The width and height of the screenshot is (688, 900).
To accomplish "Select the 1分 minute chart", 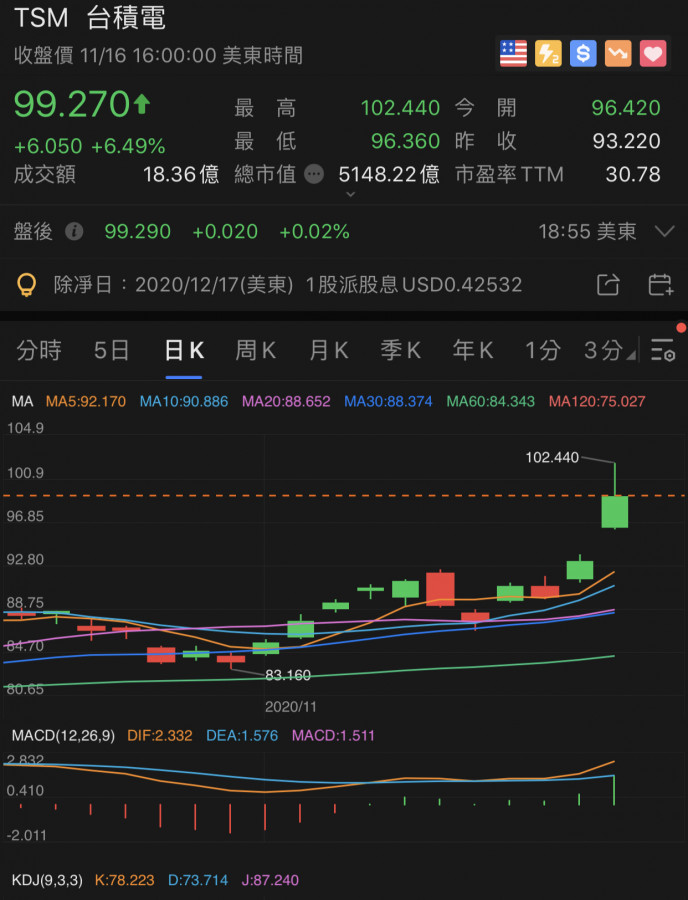I will tap(543, 350).
